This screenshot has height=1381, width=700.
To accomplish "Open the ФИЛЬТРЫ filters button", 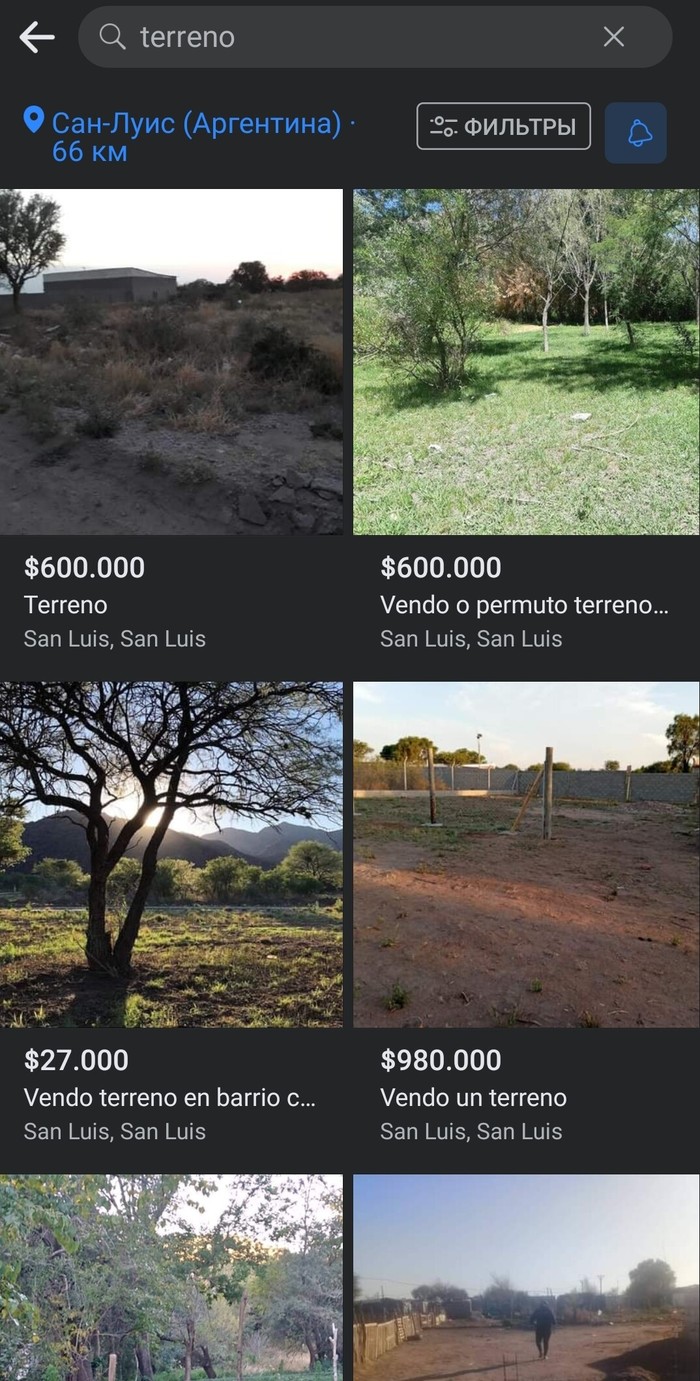I will (x=503, y=127).
